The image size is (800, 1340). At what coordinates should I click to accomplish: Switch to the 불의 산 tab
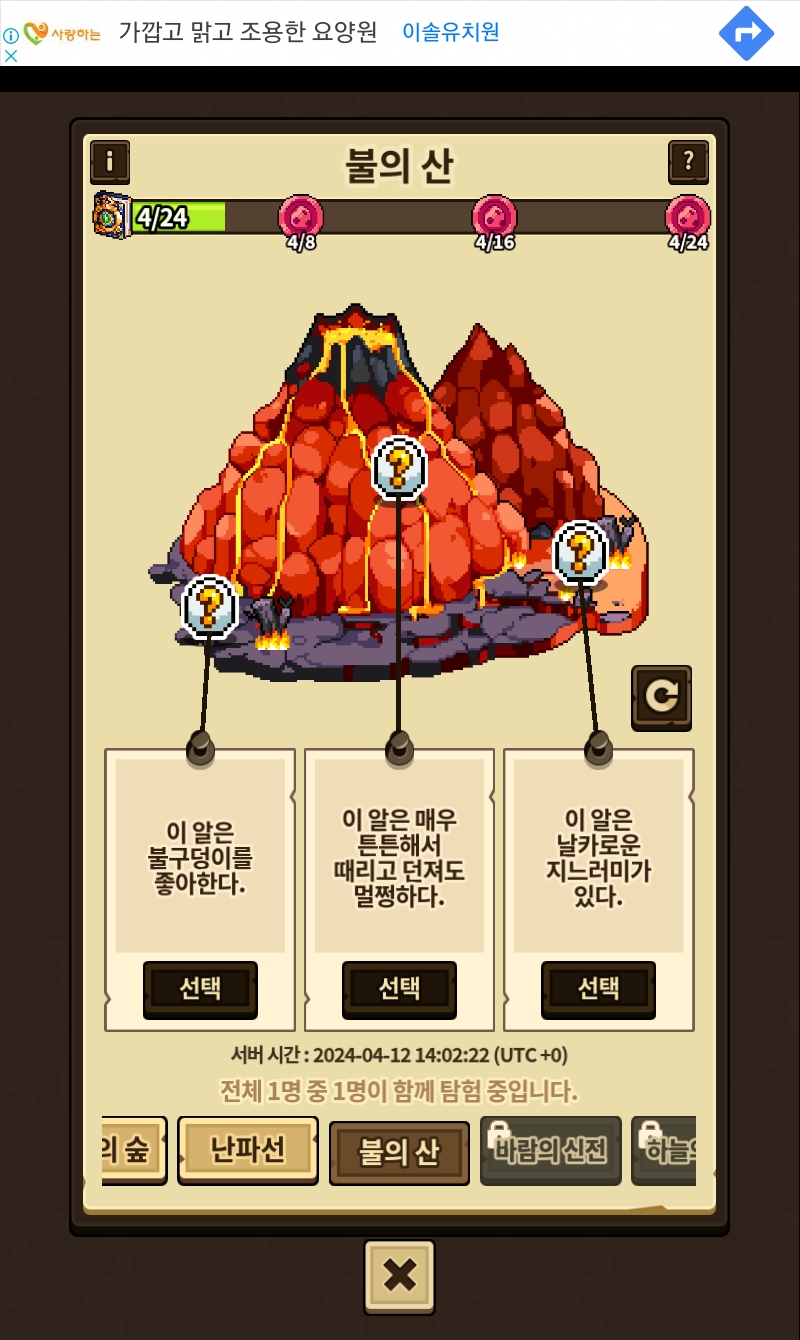click(399, 1153)
